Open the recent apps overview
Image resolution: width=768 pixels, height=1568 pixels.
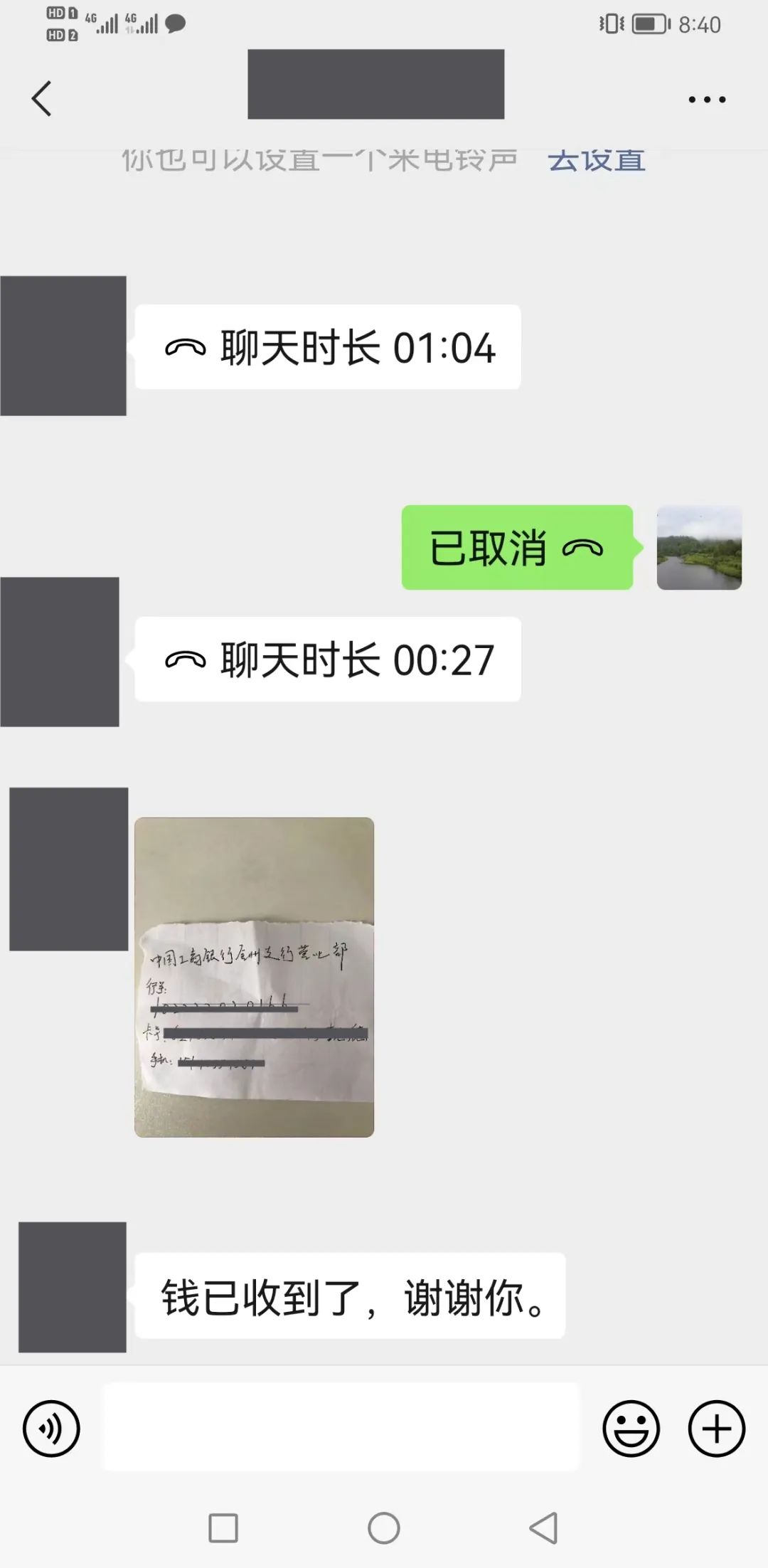click(223, 1527)
